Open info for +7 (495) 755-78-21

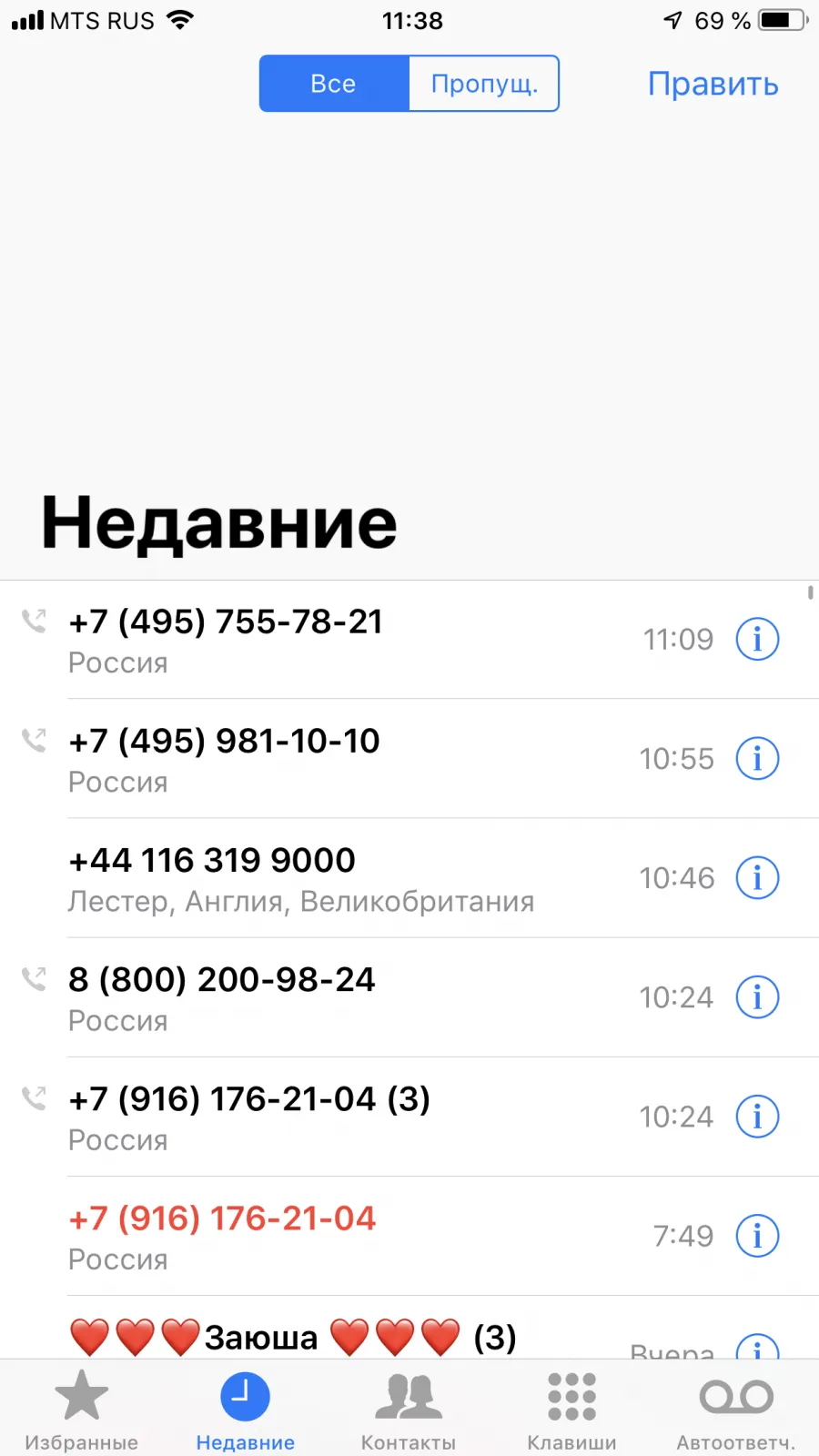(757, 639)
